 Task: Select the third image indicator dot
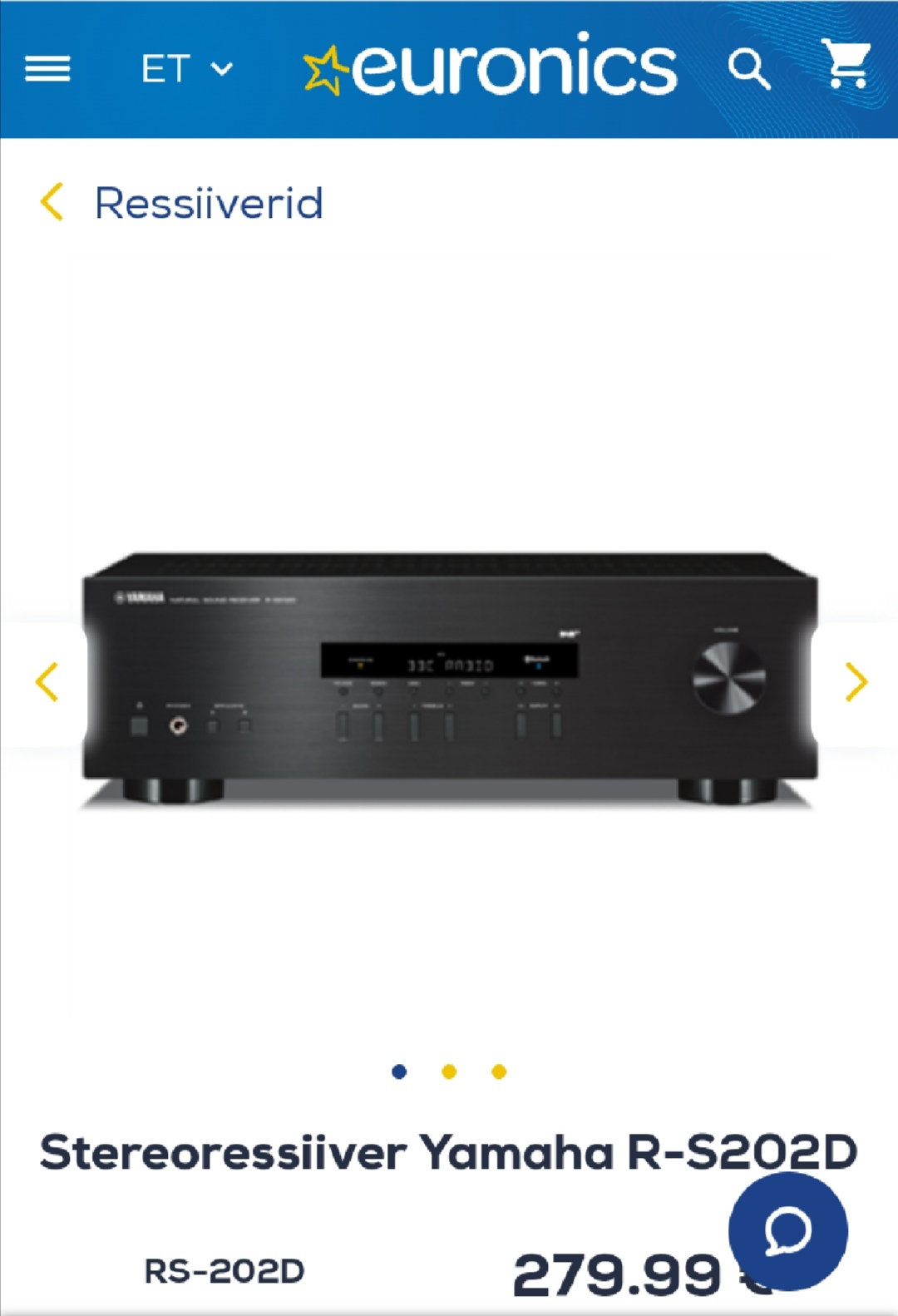(x=499, y=1071)
